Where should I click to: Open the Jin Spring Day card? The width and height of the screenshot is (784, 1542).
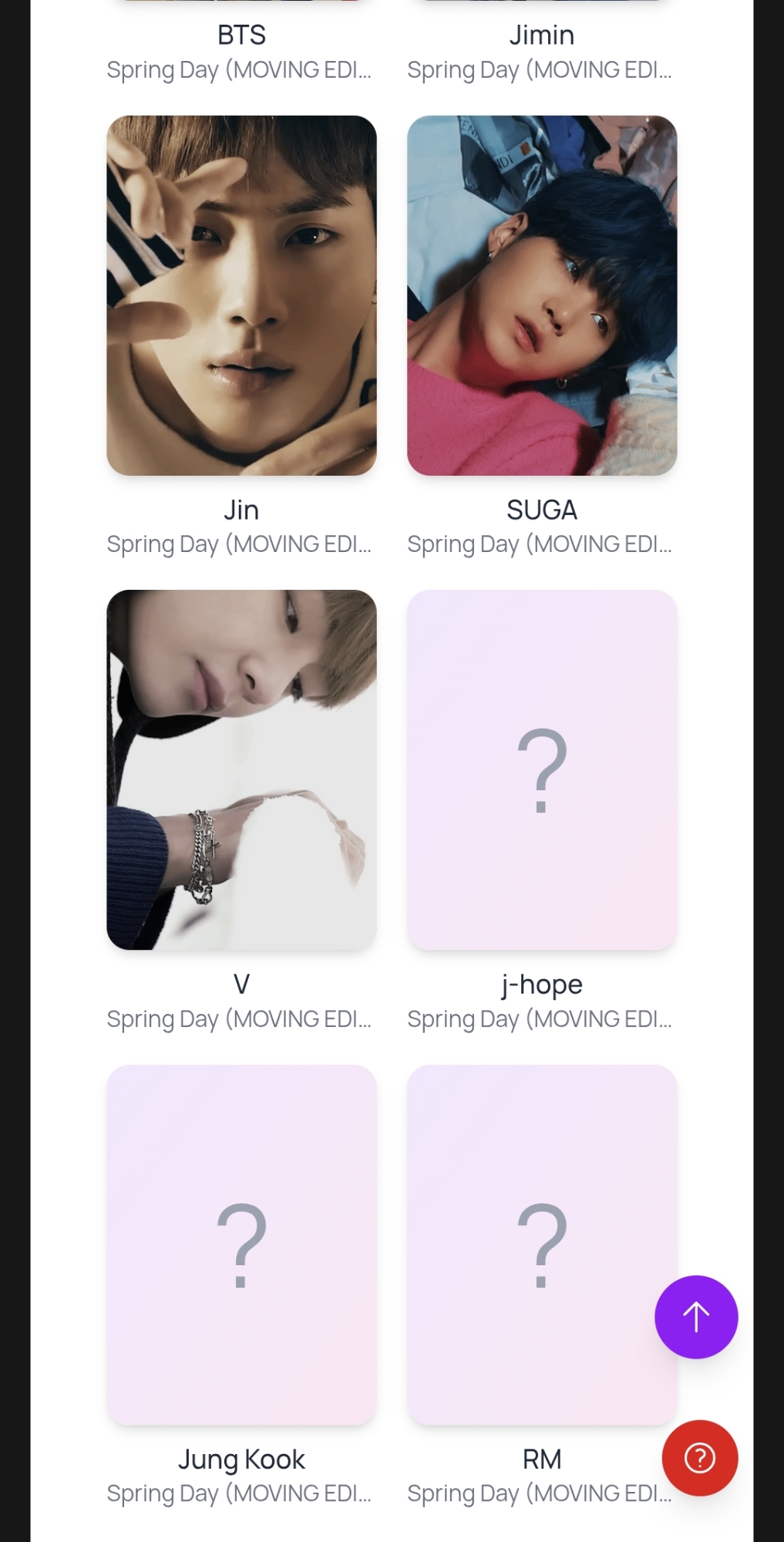[241, 295]
